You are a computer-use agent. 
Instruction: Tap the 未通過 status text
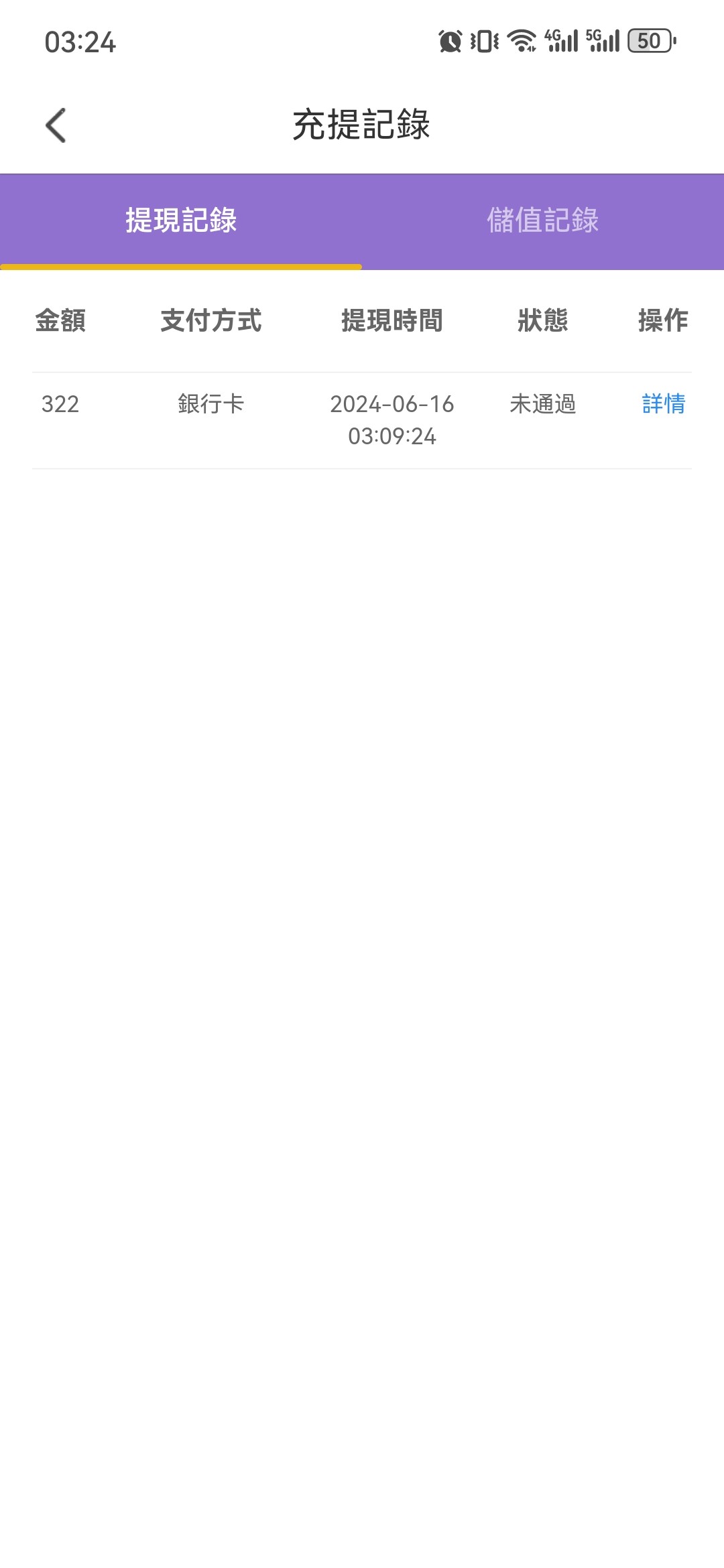click(543, 405)
